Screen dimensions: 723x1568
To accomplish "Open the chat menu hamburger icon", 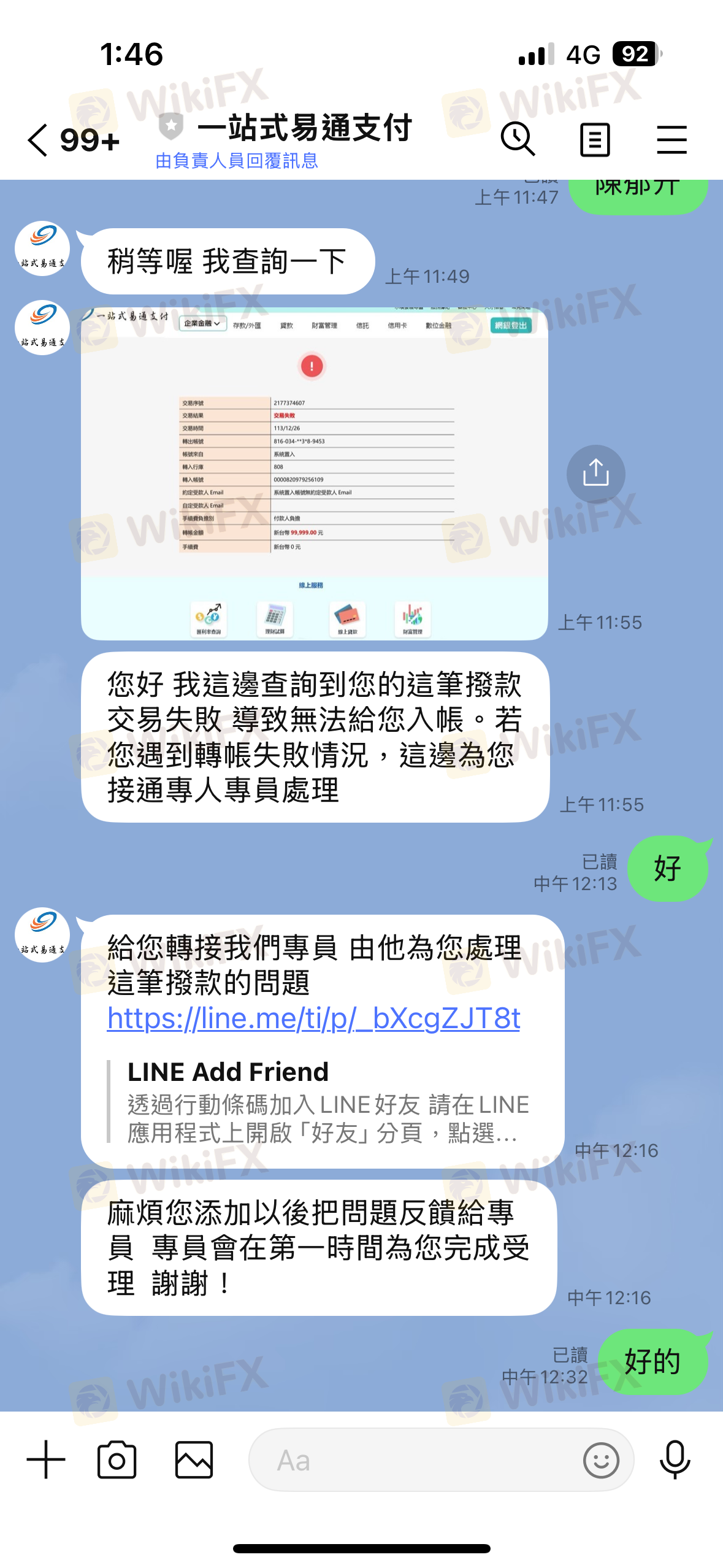I will click(671, 140).
